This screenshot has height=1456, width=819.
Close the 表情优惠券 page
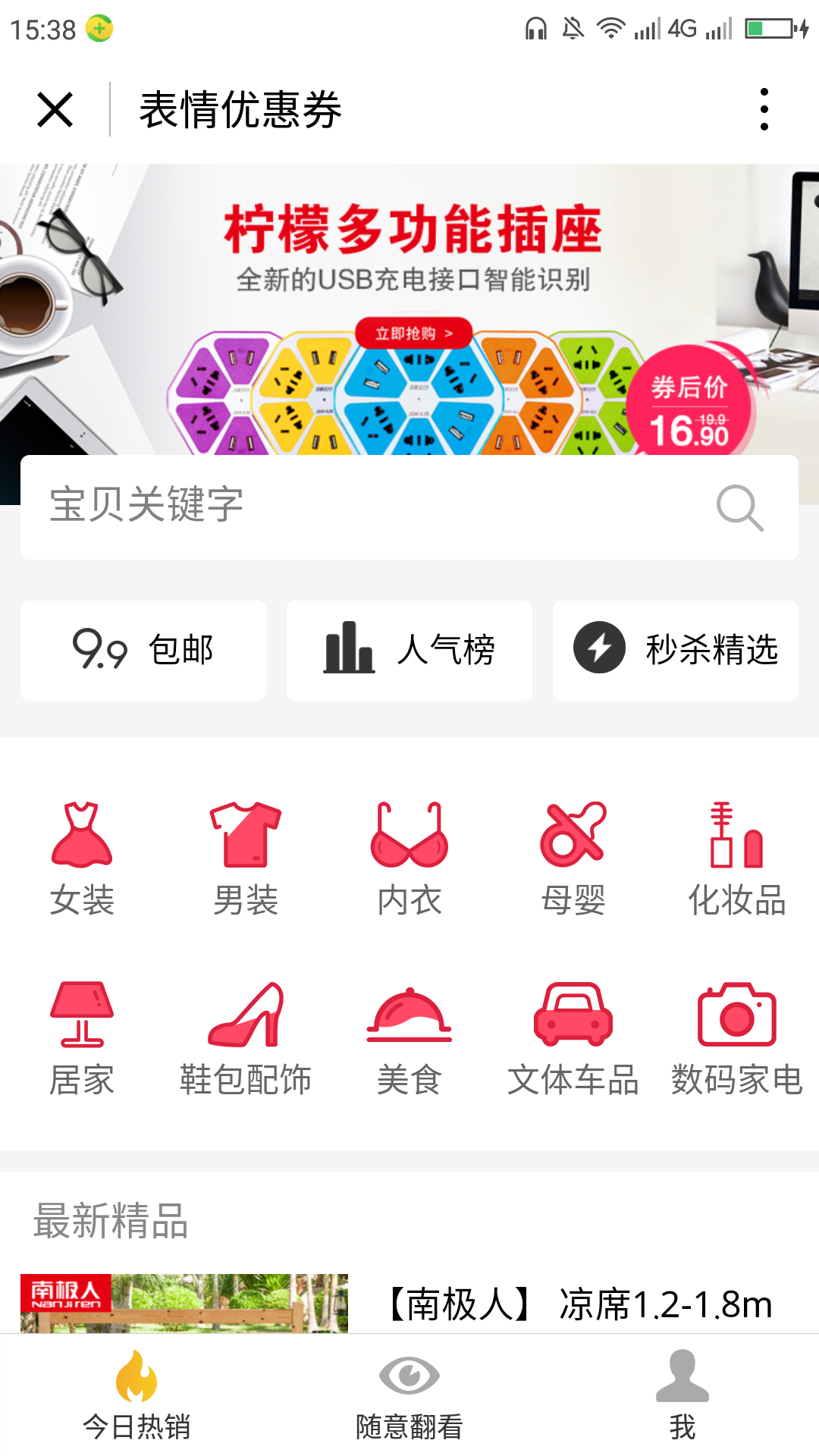coord(55,110)
